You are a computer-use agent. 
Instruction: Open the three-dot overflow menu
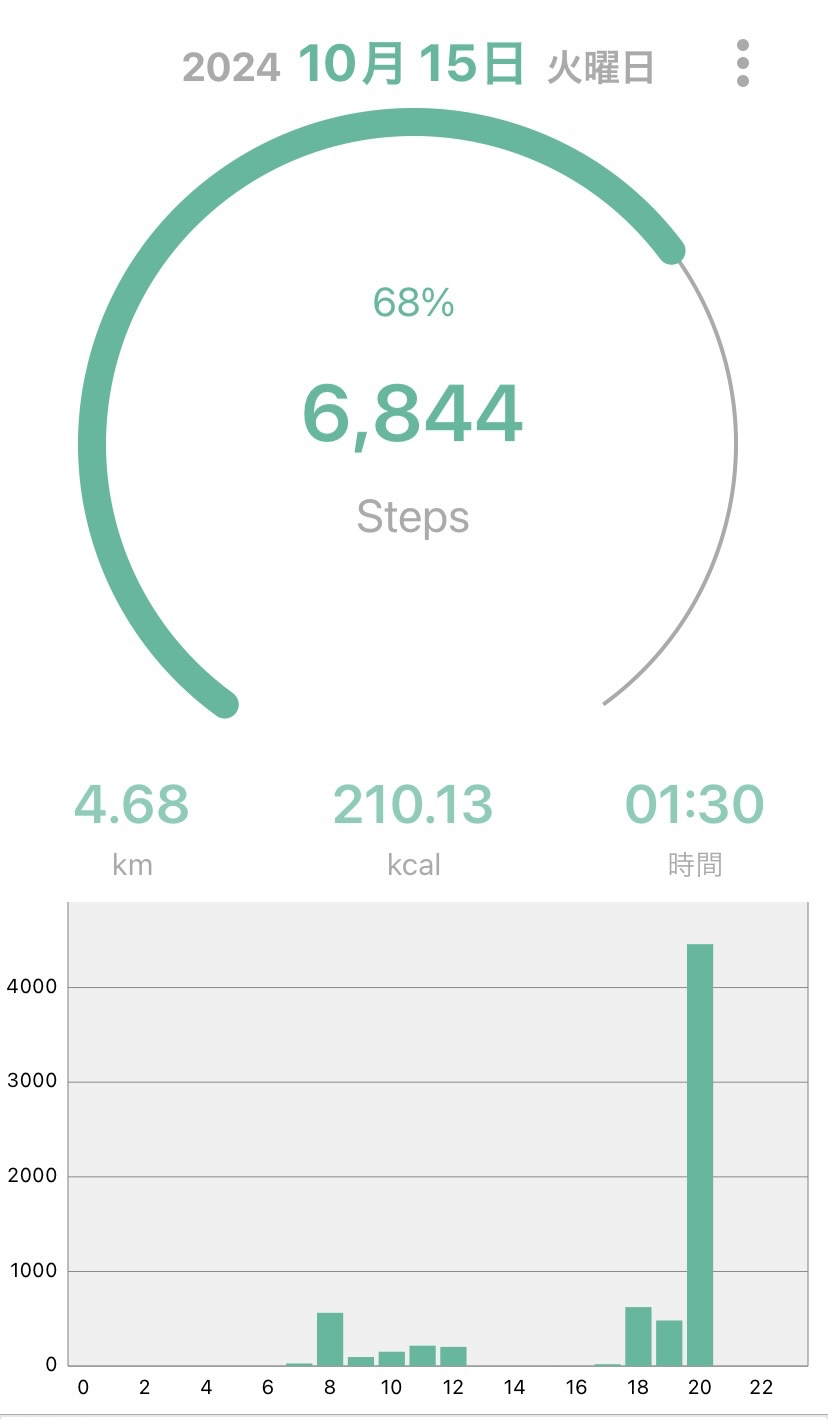[x=742, y=64]
